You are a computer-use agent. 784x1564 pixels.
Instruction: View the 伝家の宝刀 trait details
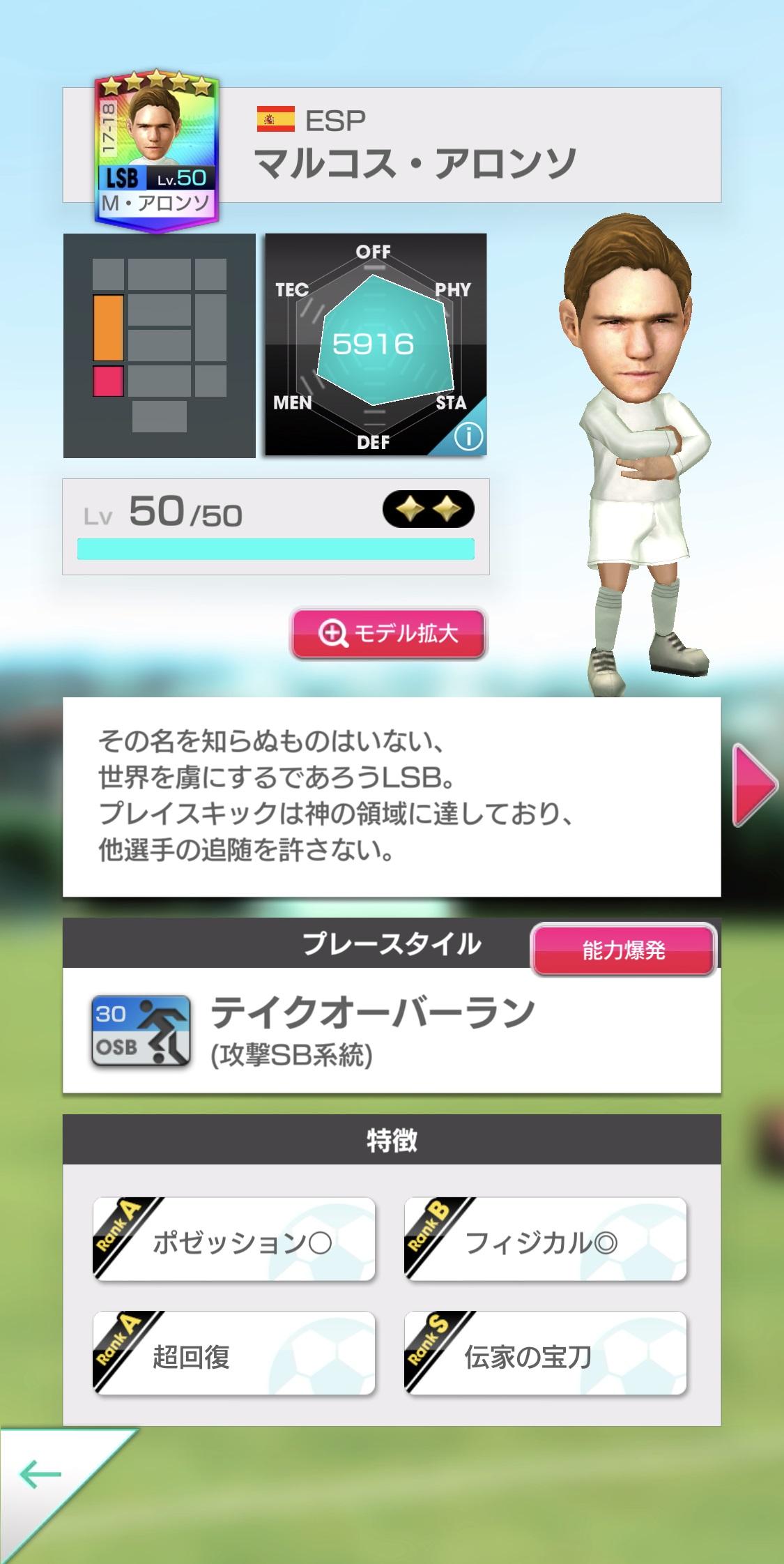tap(546, 1353)
